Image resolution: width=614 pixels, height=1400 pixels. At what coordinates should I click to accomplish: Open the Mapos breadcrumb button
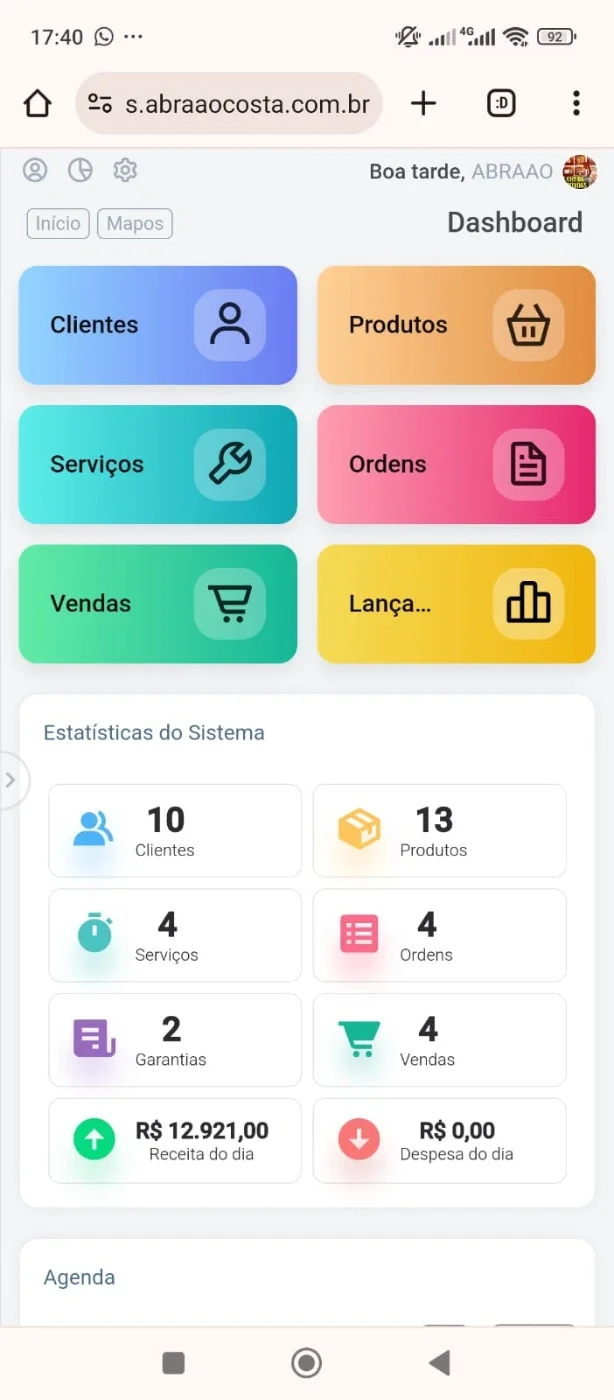(135, 223)
